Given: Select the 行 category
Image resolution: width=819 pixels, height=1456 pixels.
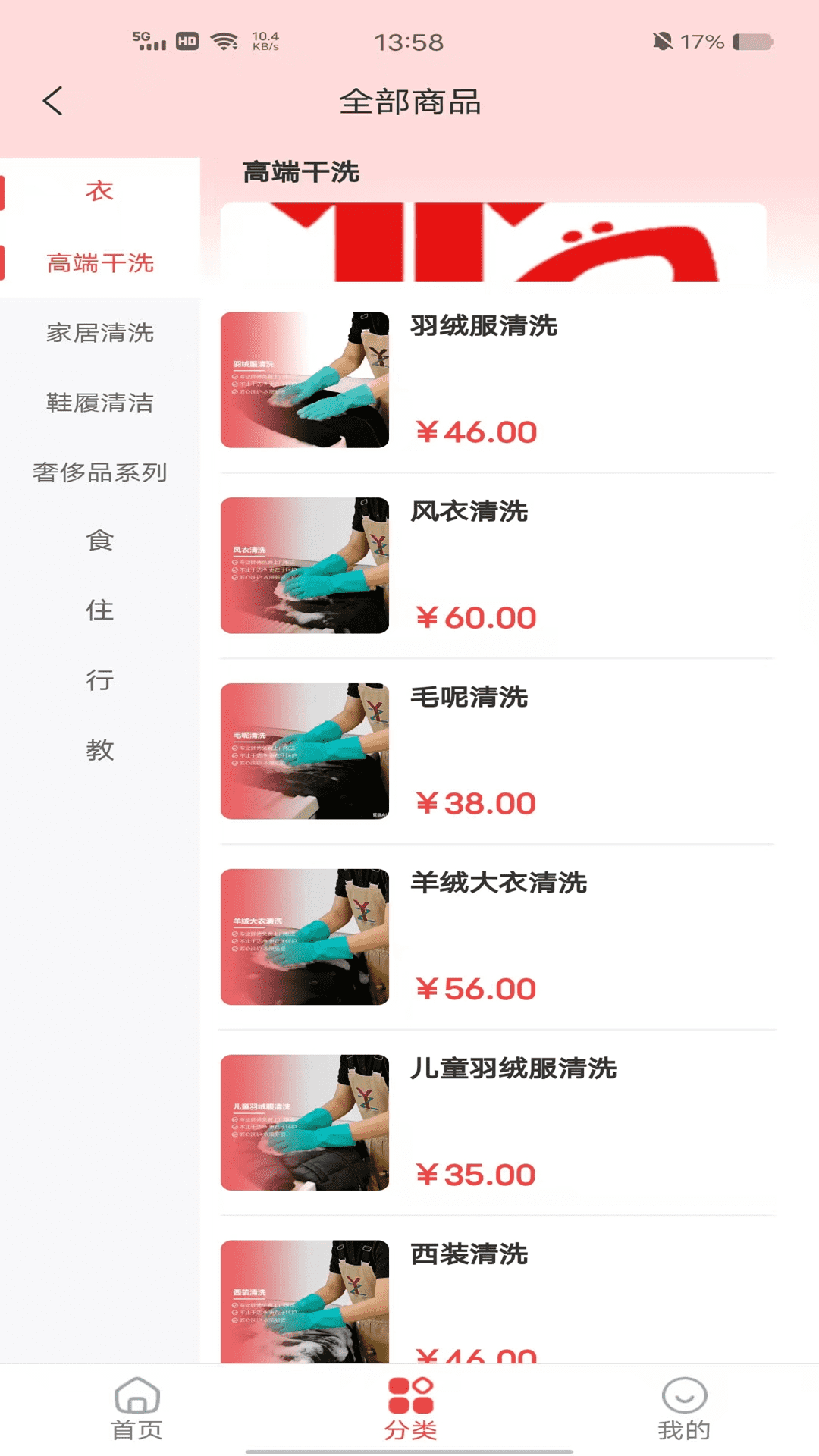Looking at the screenshot, I should [x=100, y=680].
